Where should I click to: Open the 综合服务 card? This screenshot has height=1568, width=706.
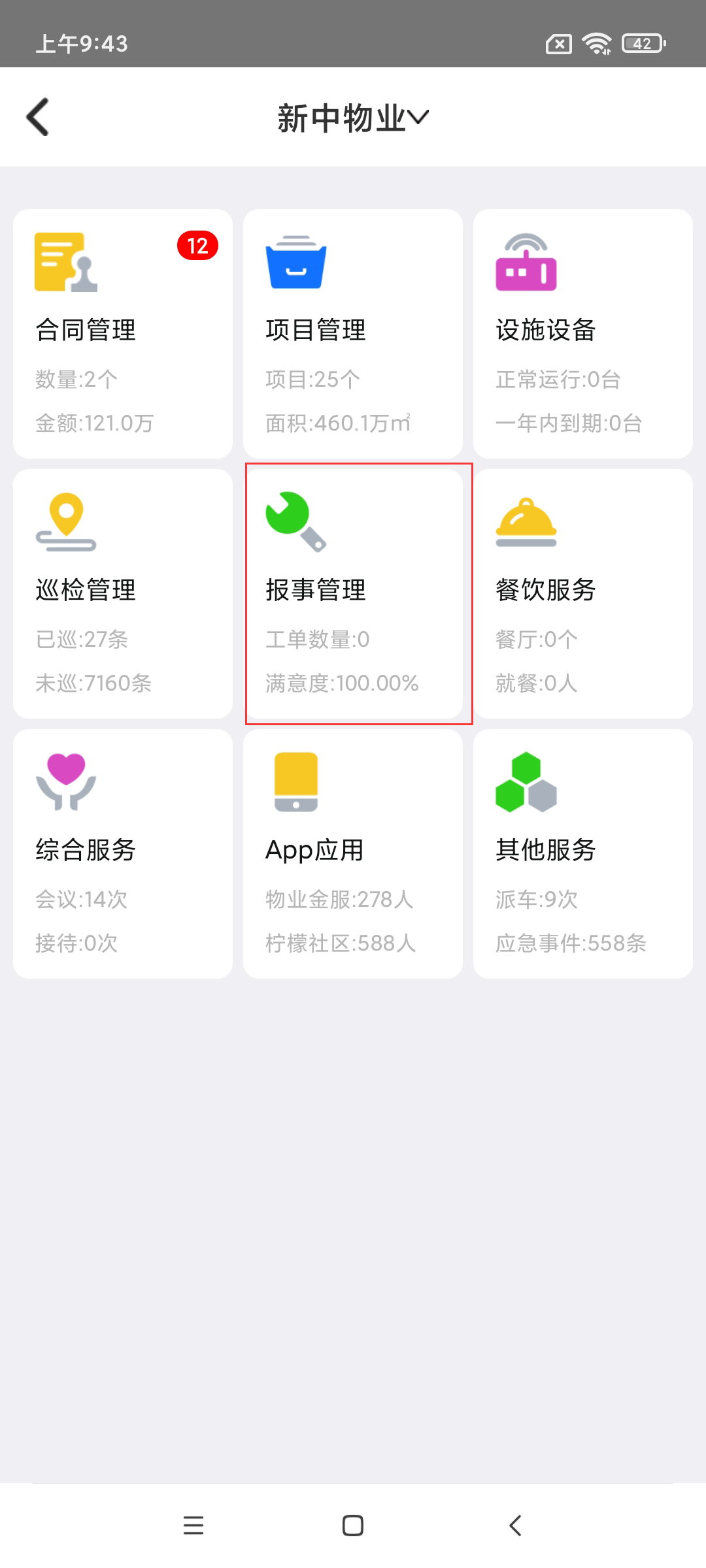pos(123,853)
